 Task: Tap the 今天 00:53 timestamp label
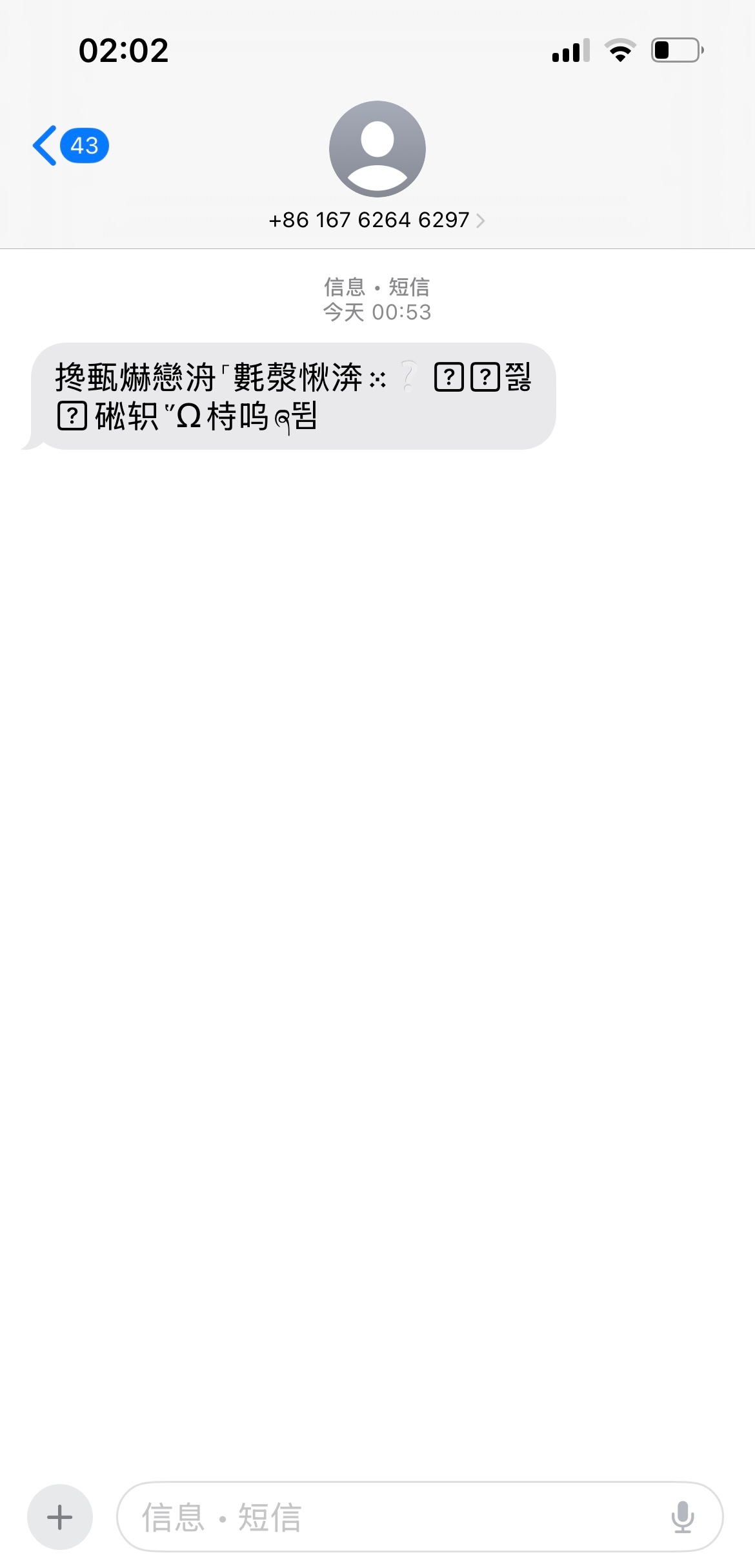point(377,312)
